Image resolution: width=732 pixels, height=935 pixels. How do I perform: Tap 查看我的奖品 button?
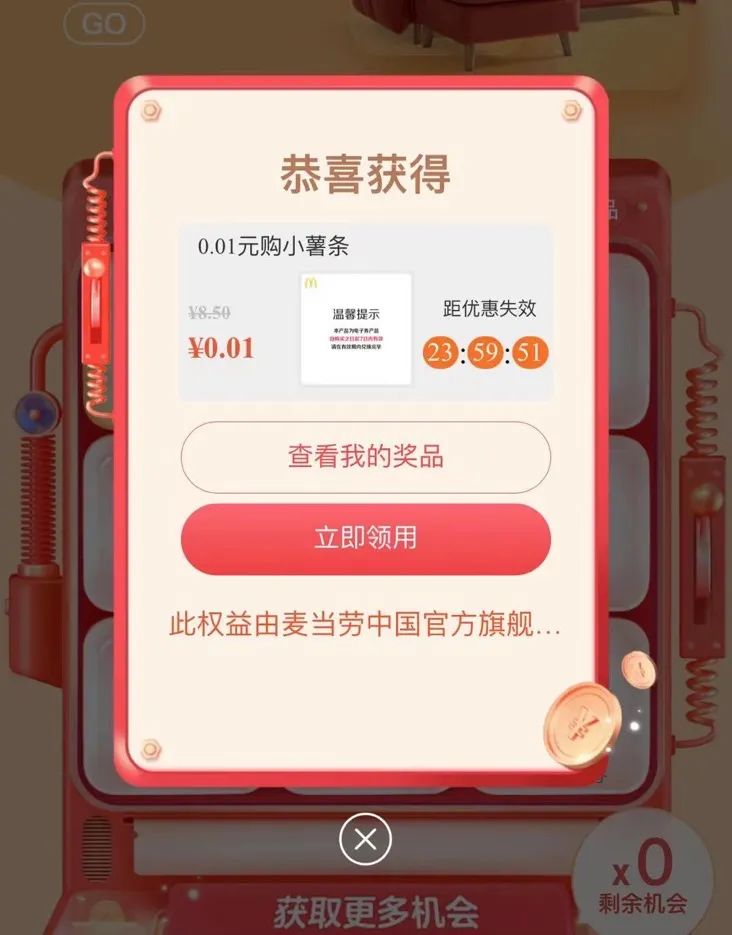[365, 458]
